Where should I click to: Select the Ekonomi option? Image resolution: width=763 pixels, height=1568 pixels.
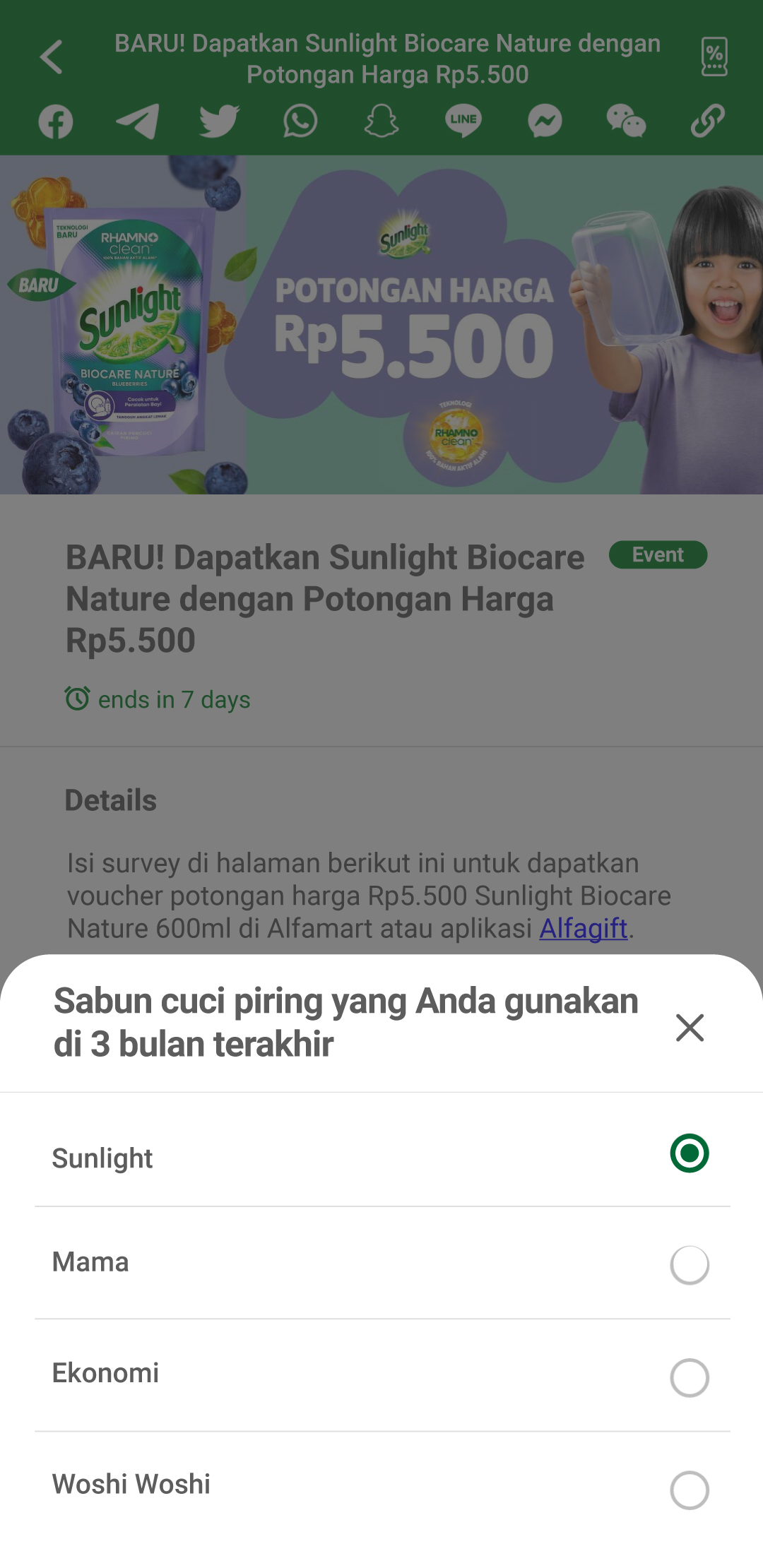point(689,1377)
